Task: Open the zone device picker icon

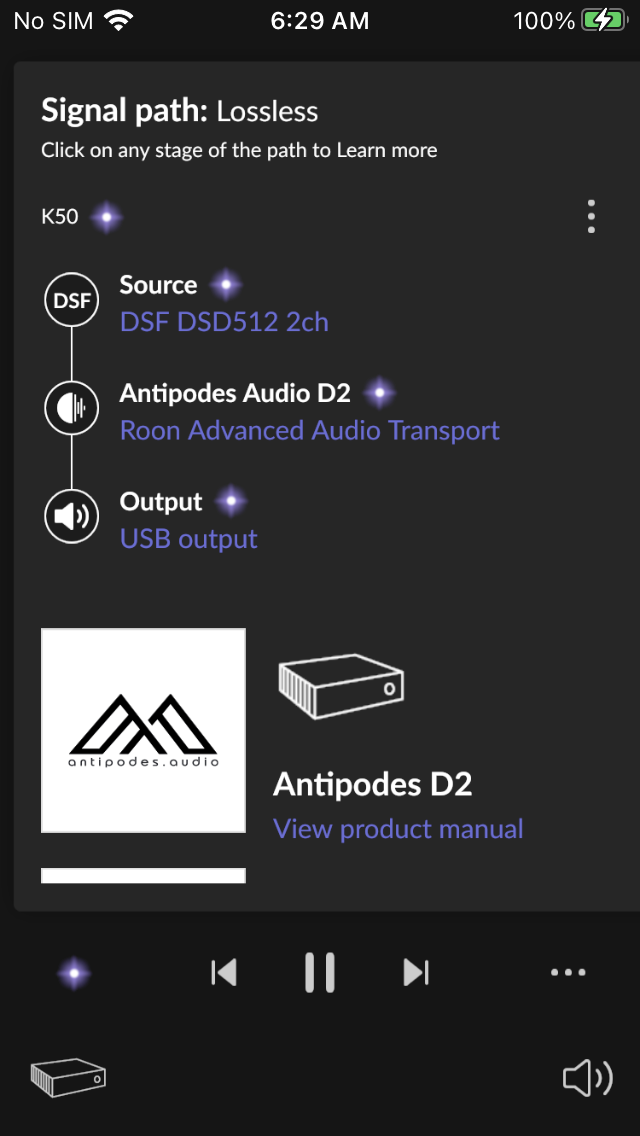Action: tap(68, 1077)
